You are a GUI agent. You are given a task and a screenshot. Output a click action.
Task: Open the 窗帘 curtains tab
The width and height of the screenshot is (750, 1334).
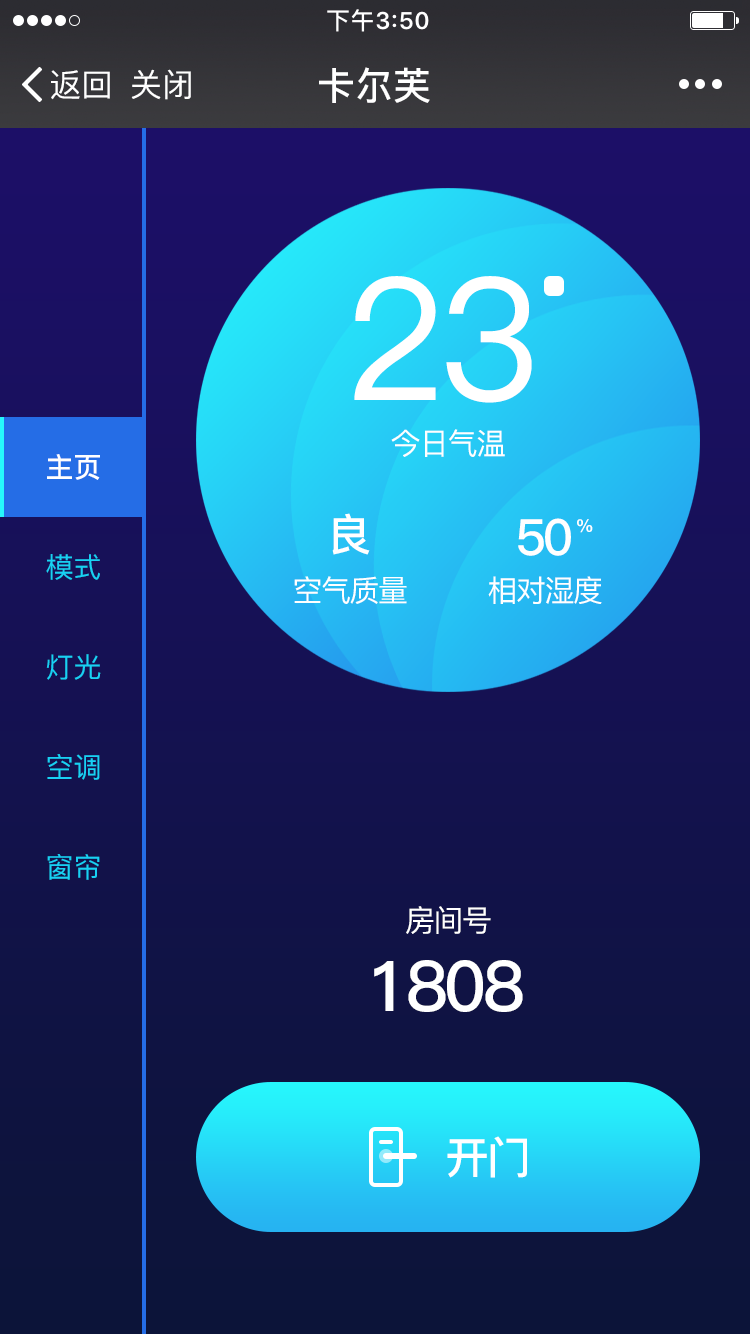click(73, 867)
